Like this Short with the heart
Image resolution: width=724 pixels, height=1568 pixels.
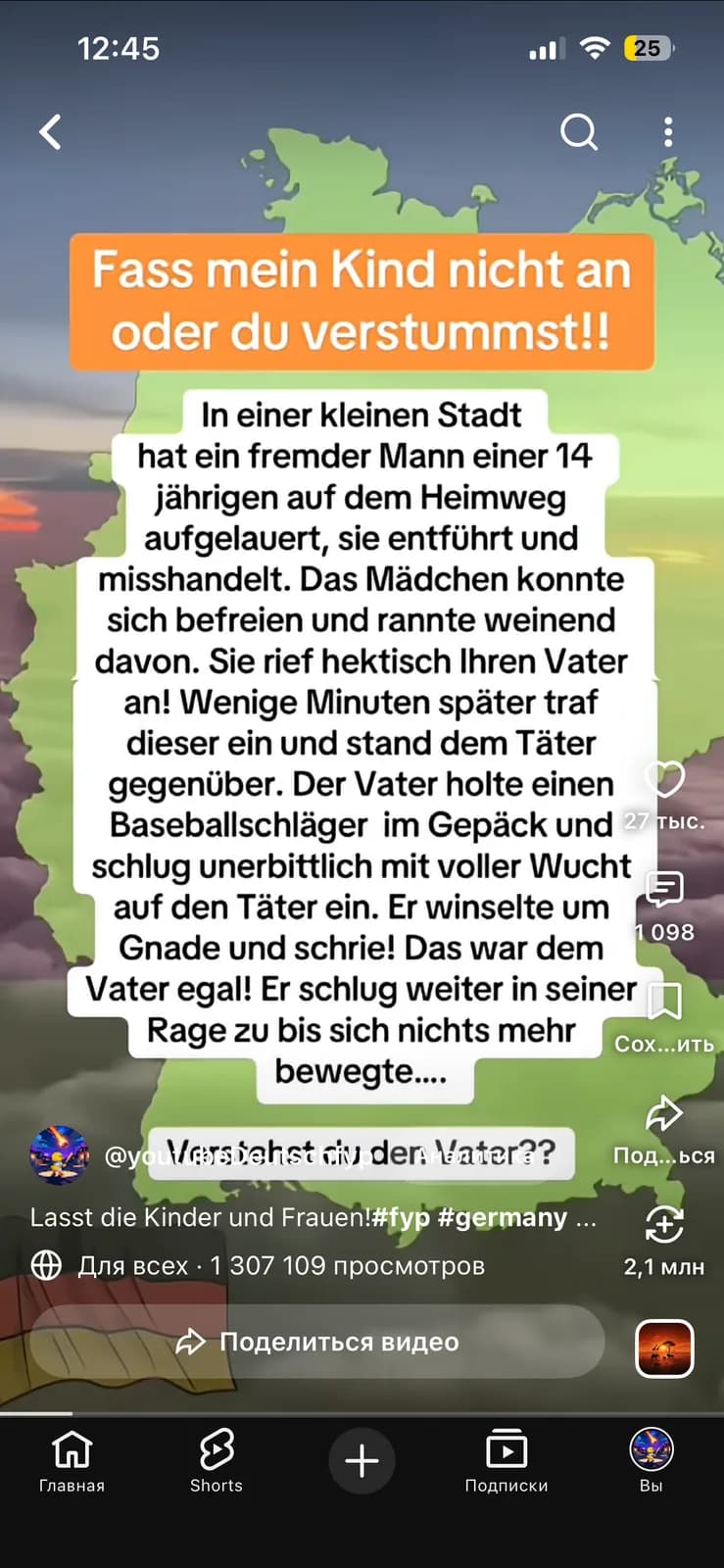(665, 779)
